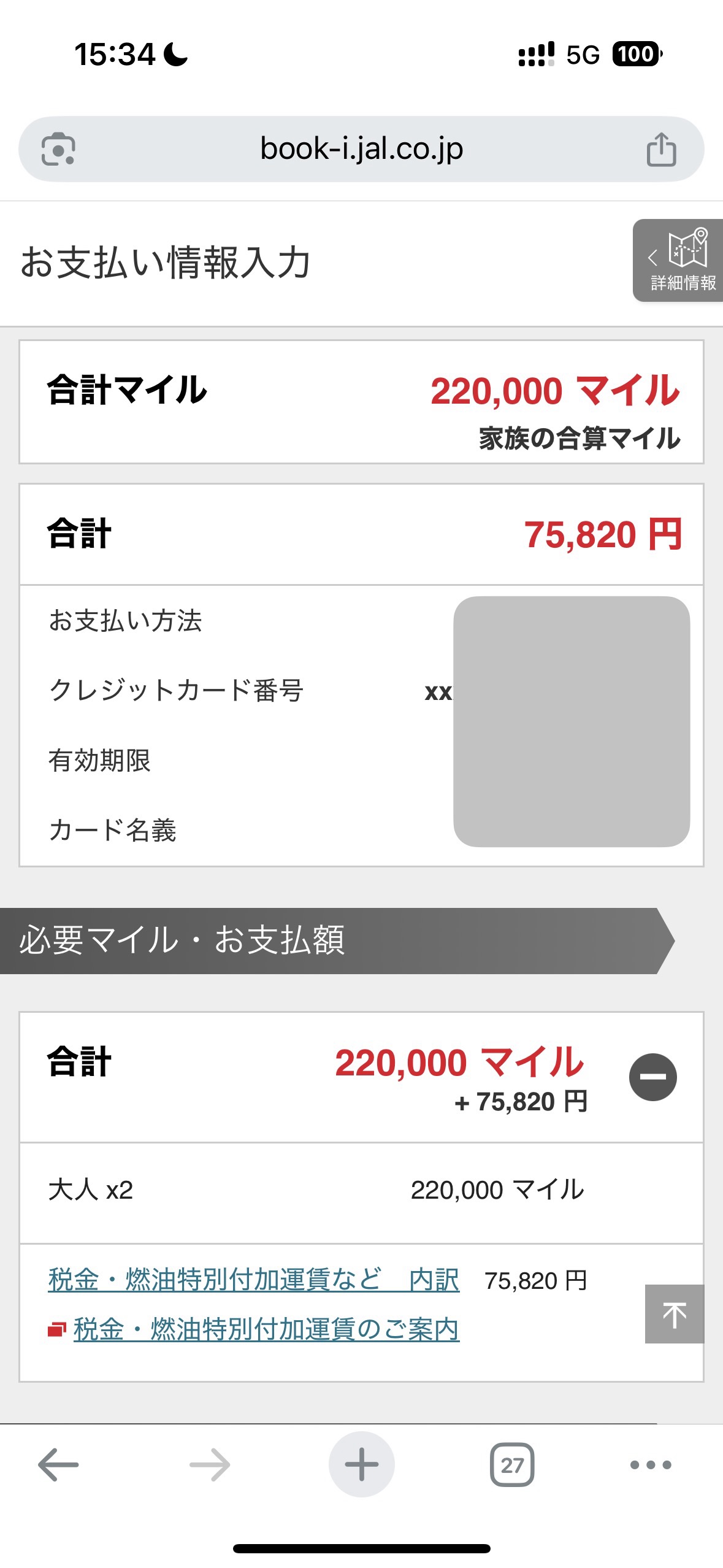Open the browser's three-dot menu

click(x=651, y=1465)
